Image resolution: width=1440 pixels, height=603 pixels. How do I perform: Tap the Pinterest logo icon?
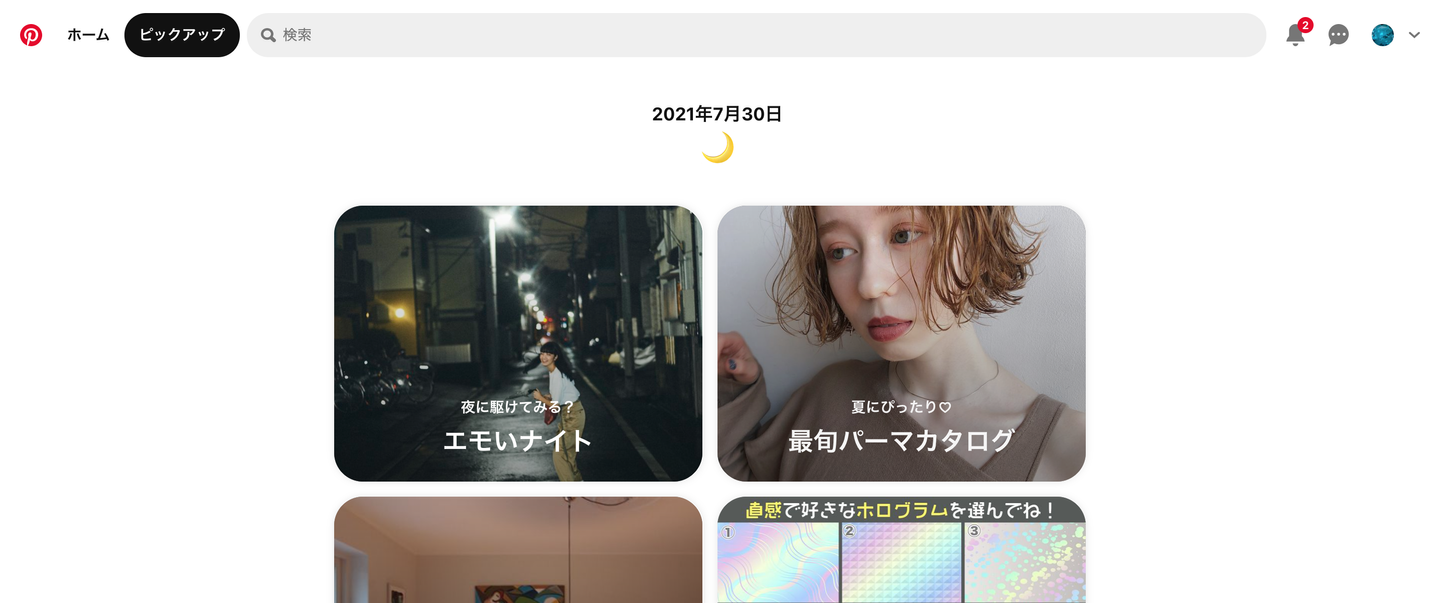click(31, 35)
